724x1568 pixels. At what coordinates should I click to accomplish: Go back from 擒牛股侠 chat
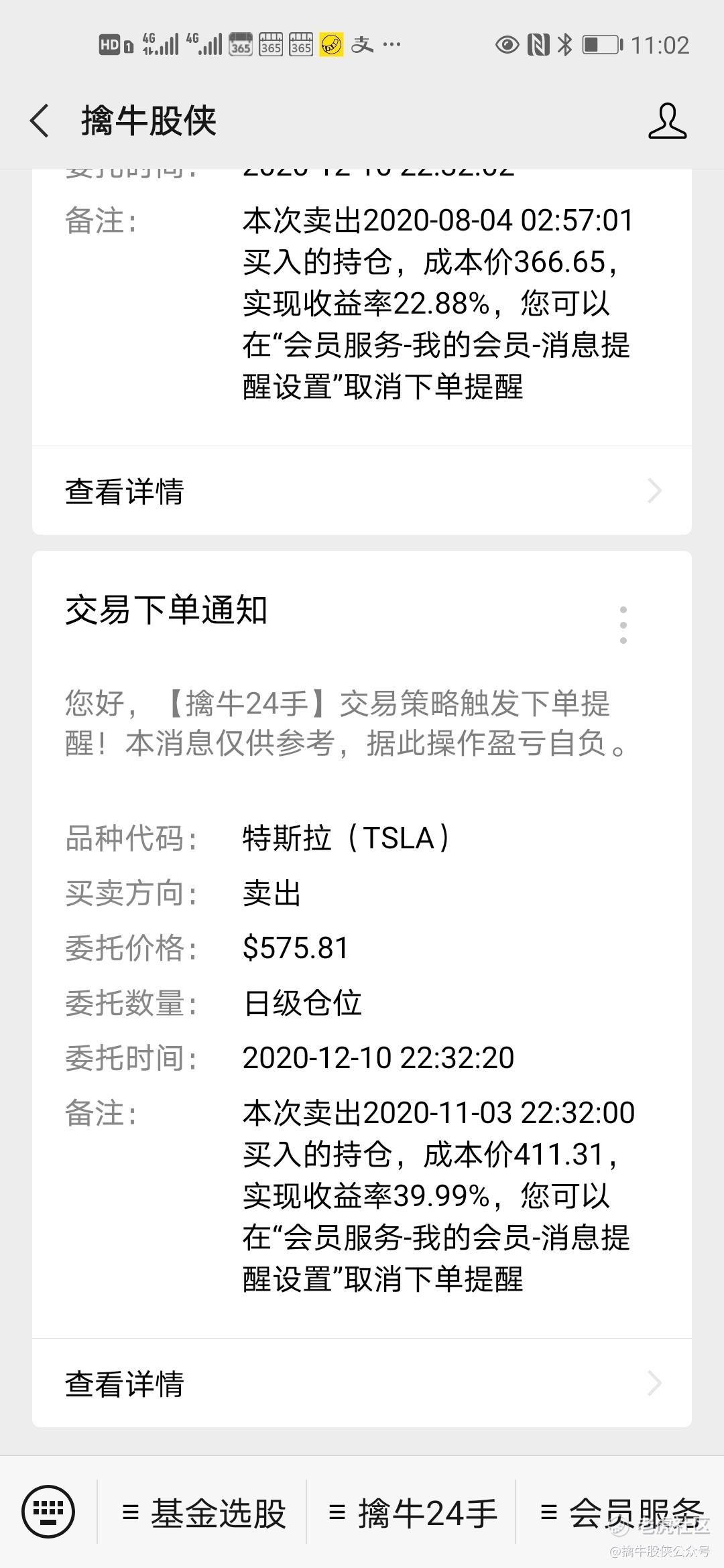pyautogui.click(x=40, y=121)
